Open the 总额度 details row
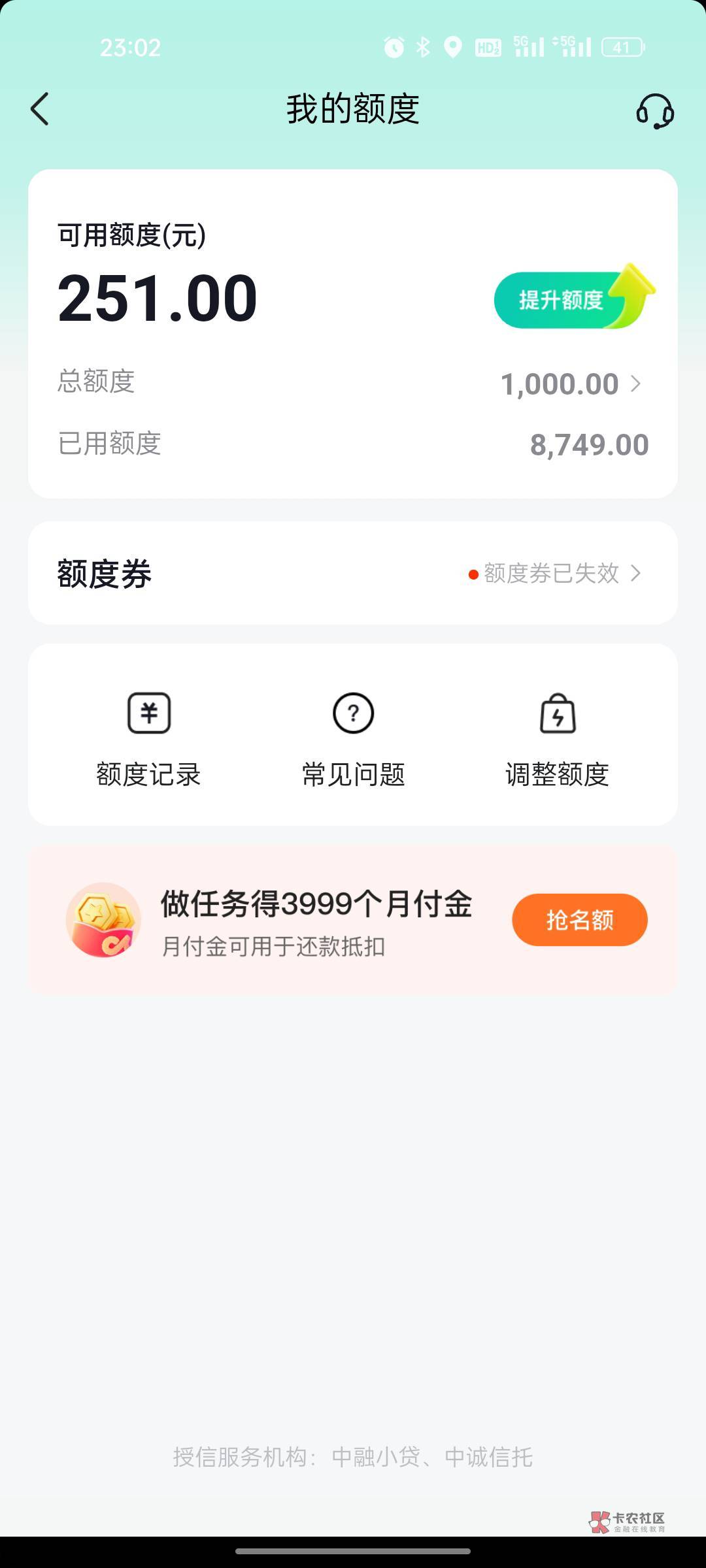The image size is (706, 1568). [353, 384]
